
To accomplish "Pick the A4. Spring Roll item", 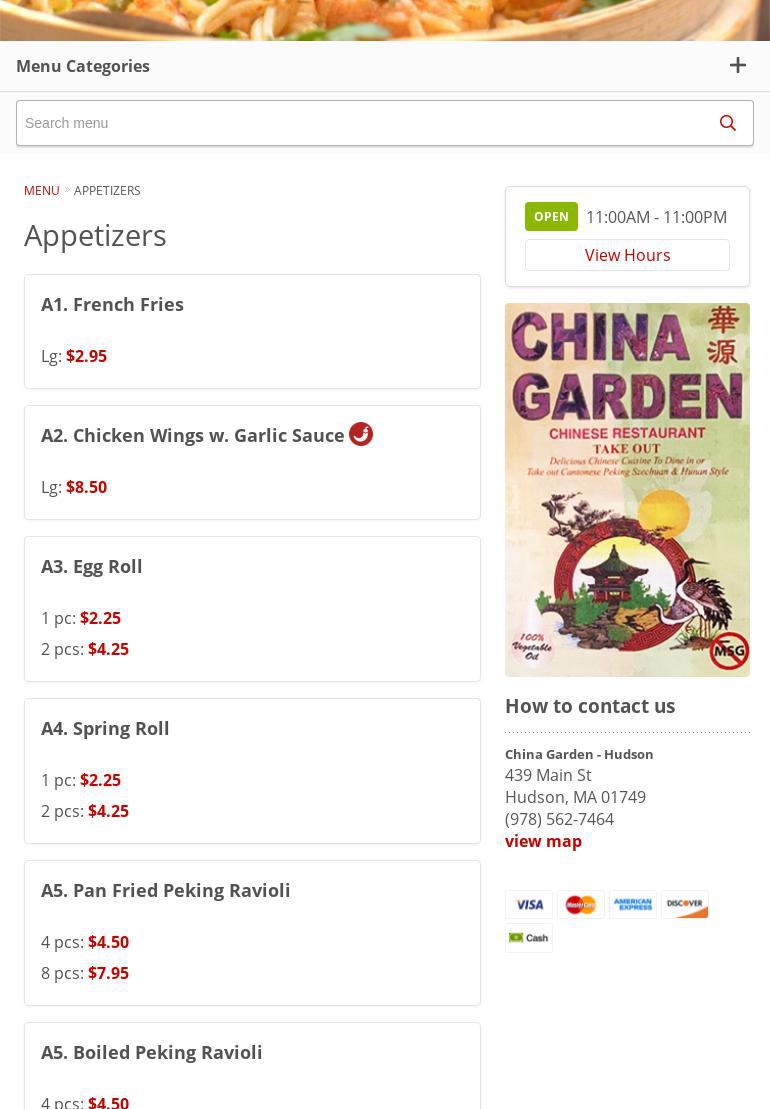I will [x=105, y=728].
